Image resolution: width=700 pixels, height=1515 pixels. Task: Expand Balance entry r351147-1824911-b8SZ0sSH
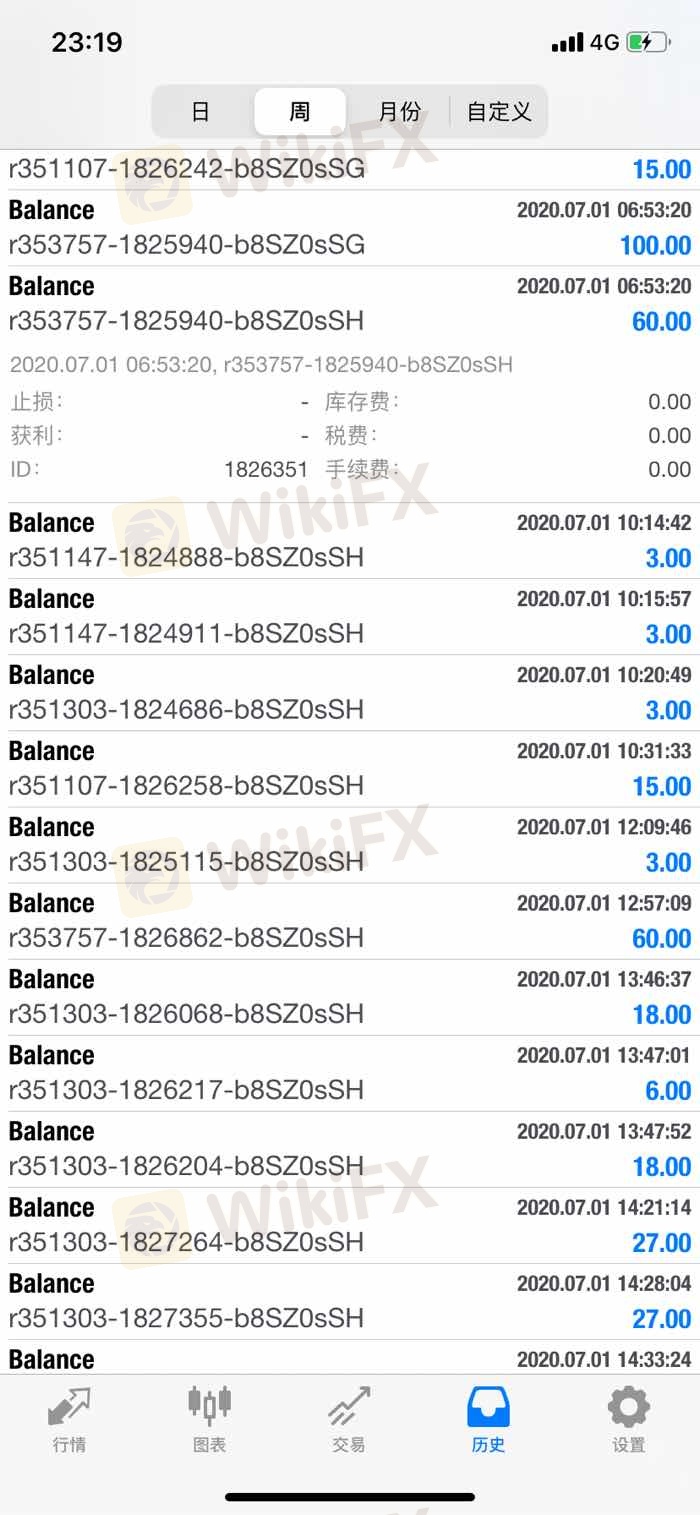coord(350,617)
